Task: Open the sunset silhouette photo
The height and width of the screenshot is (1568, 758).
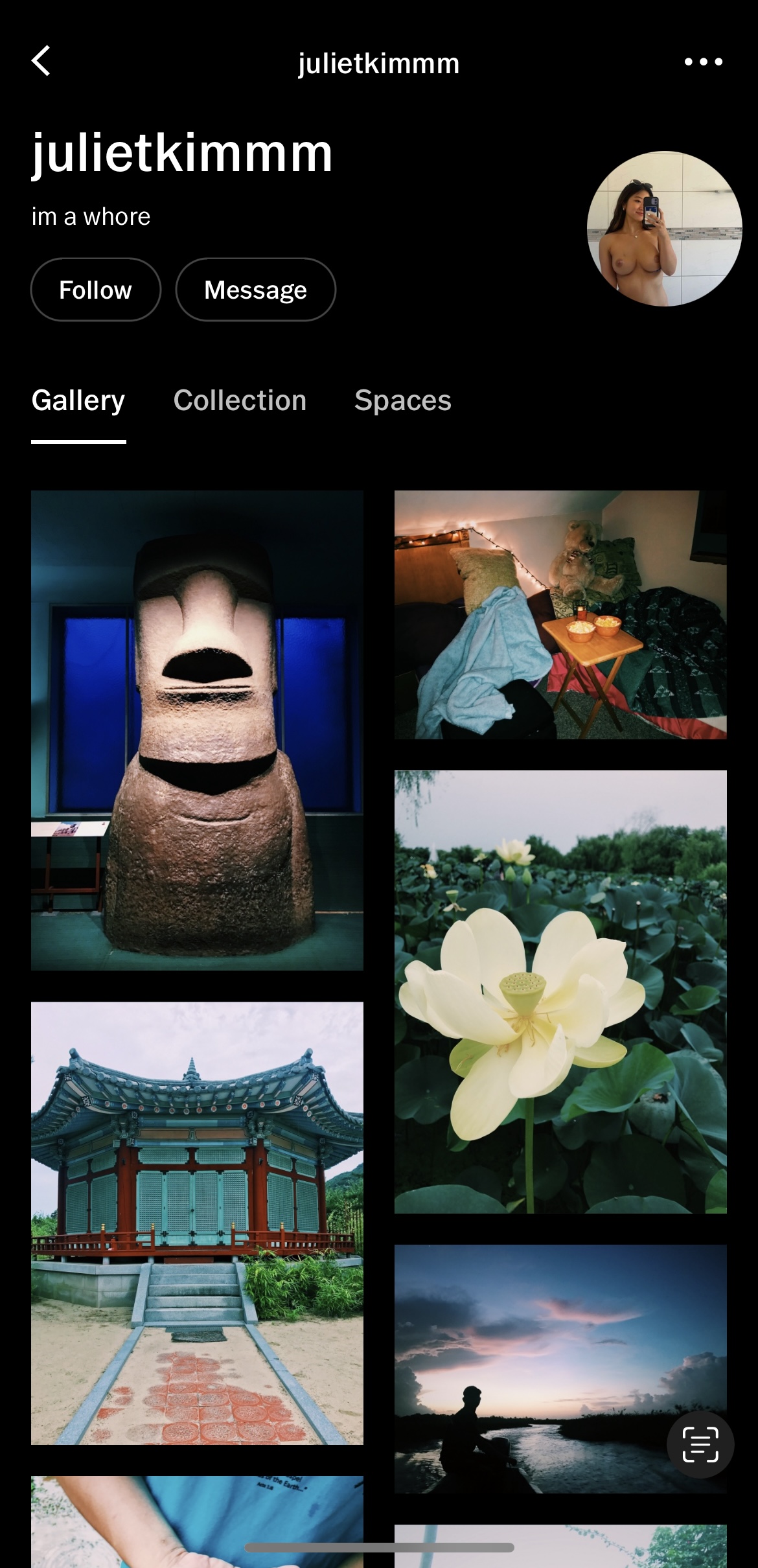Action: (x=531, y=1367)
